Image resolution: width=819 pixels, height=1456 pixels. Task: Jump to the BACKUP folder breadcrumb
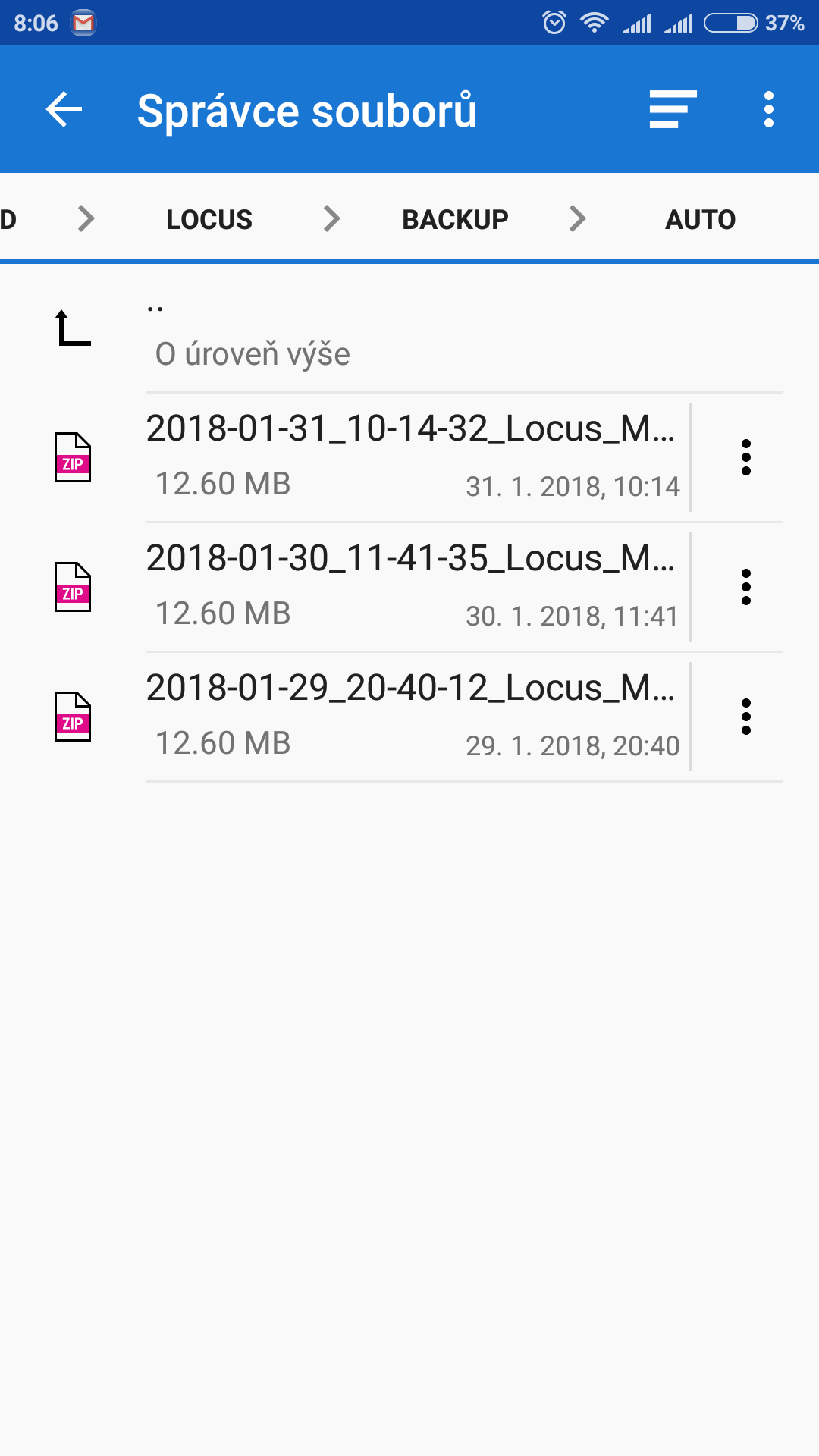[455, 219]
